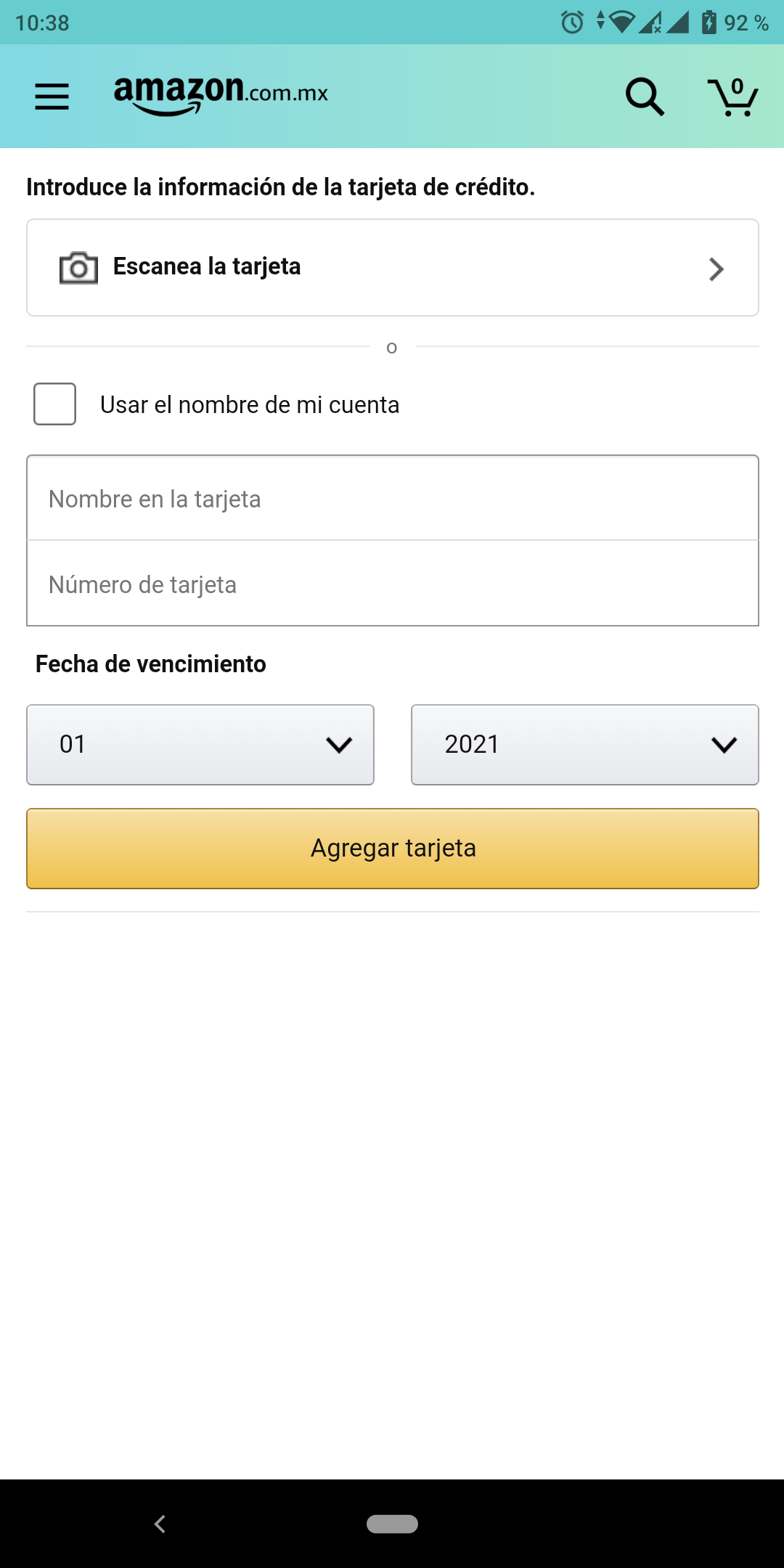Click the Número de tarjeta field
This screenshot has width=784, height=1568.
tap(392, 584)
